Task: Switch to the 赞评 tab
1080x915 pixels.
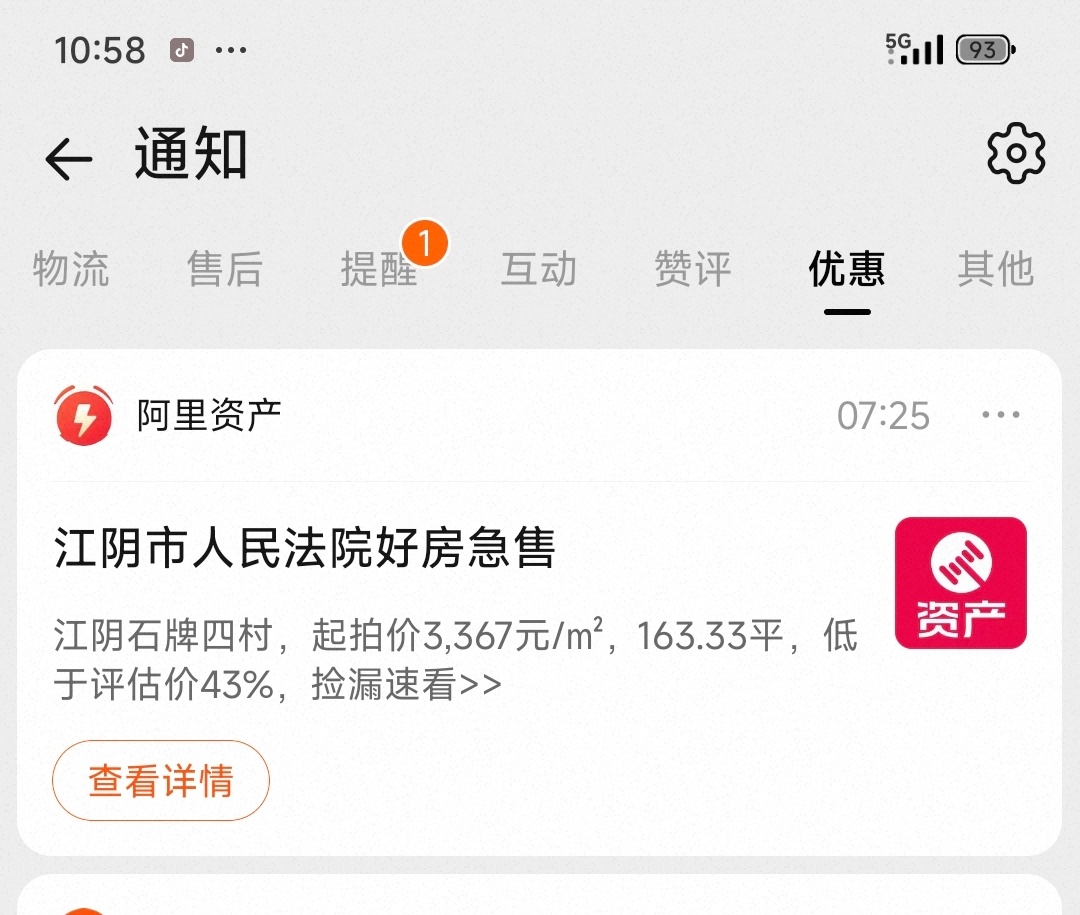Action: pos(693,270)
